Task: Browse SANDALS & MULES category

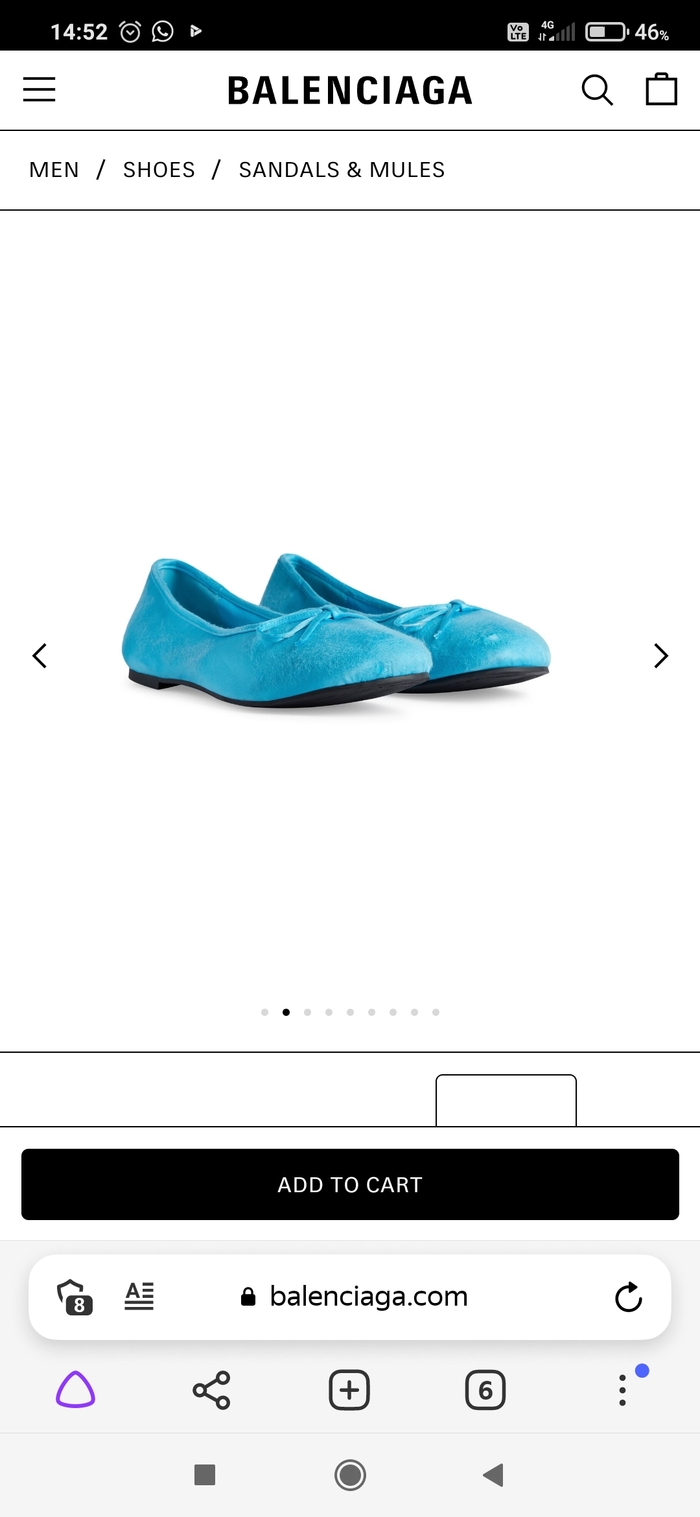Action: coord(341,170)
